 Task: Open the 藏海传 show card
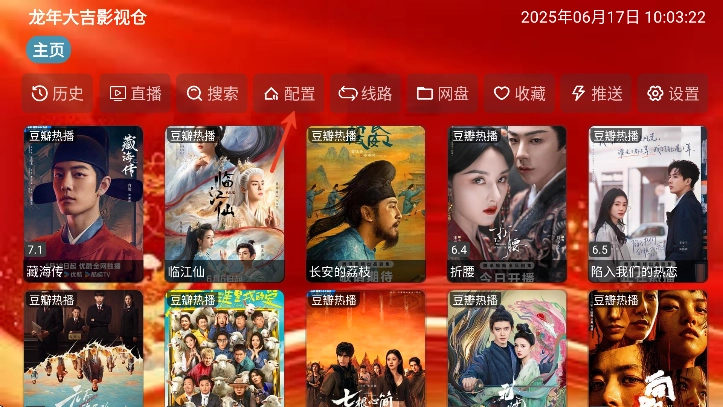pos(83,203)
